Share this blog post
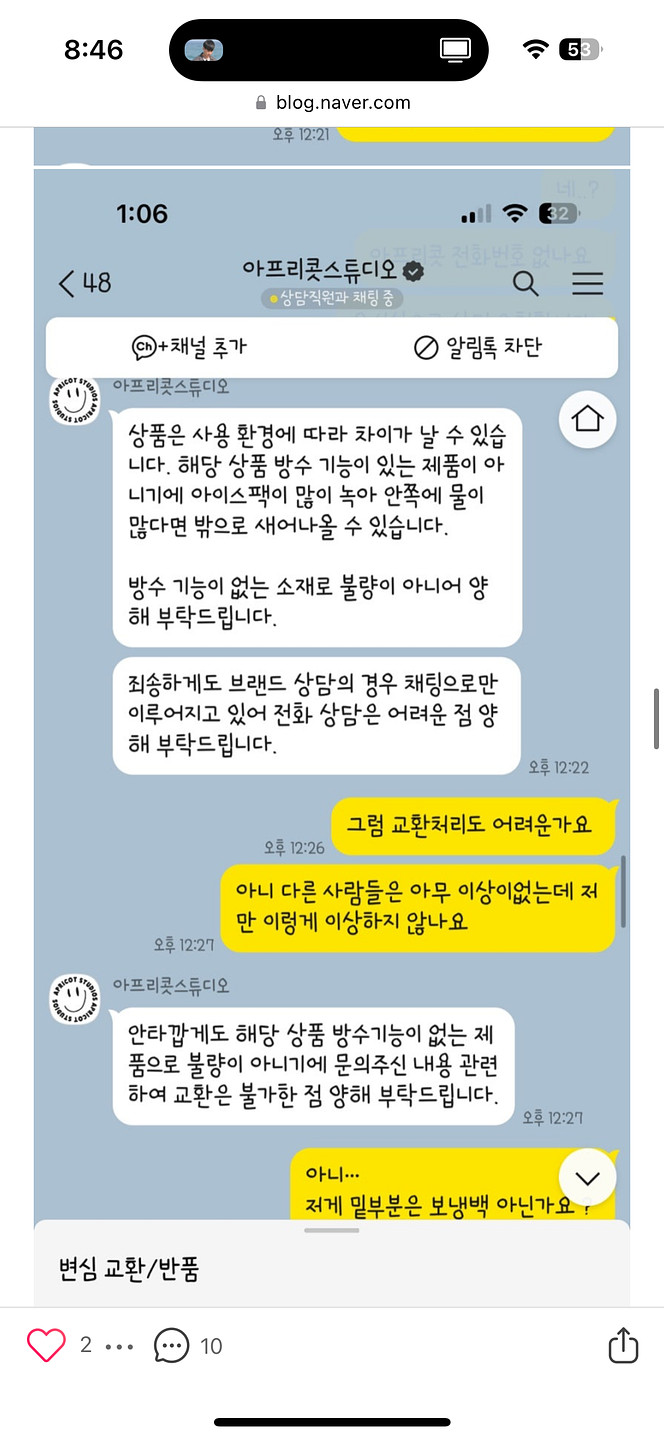The height and width of the screenshot is (1440, 664). pos(623,1344)
